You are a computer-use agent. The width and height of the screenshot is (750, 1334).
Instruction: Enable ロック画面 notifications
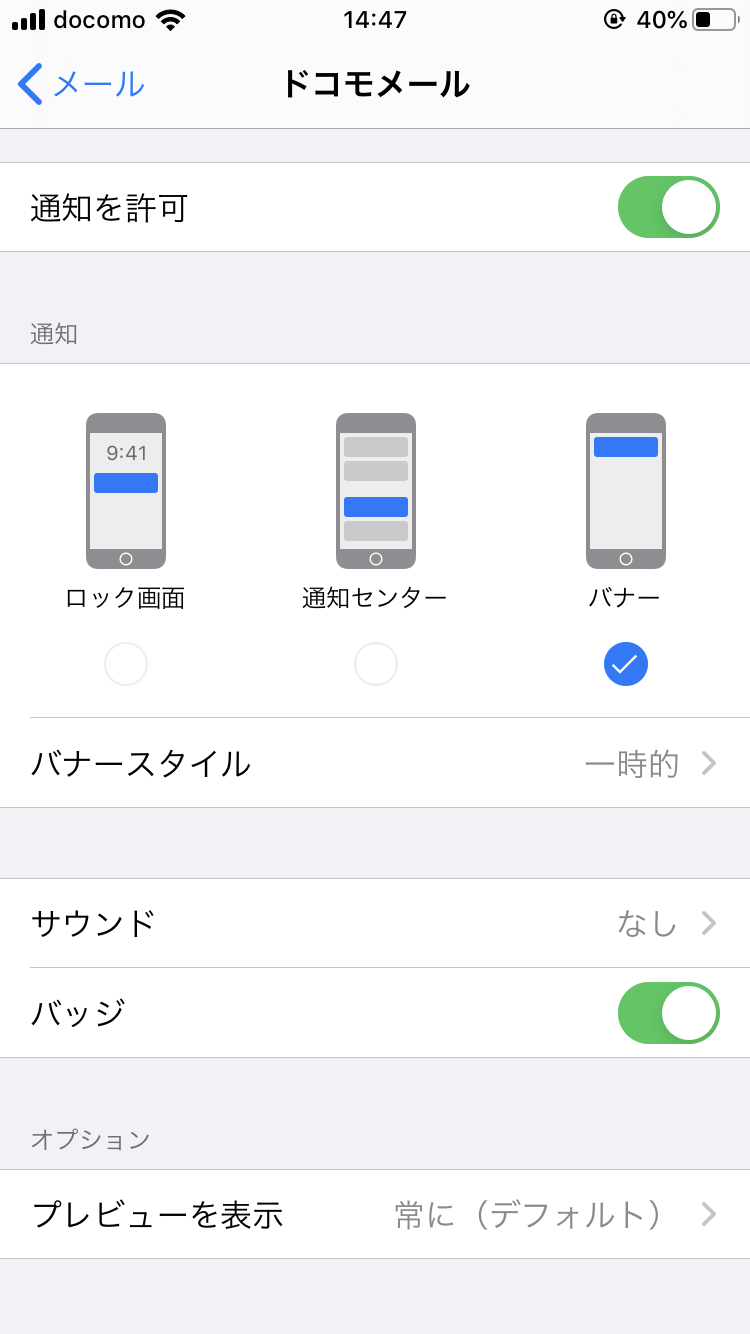tap(126, 664)
